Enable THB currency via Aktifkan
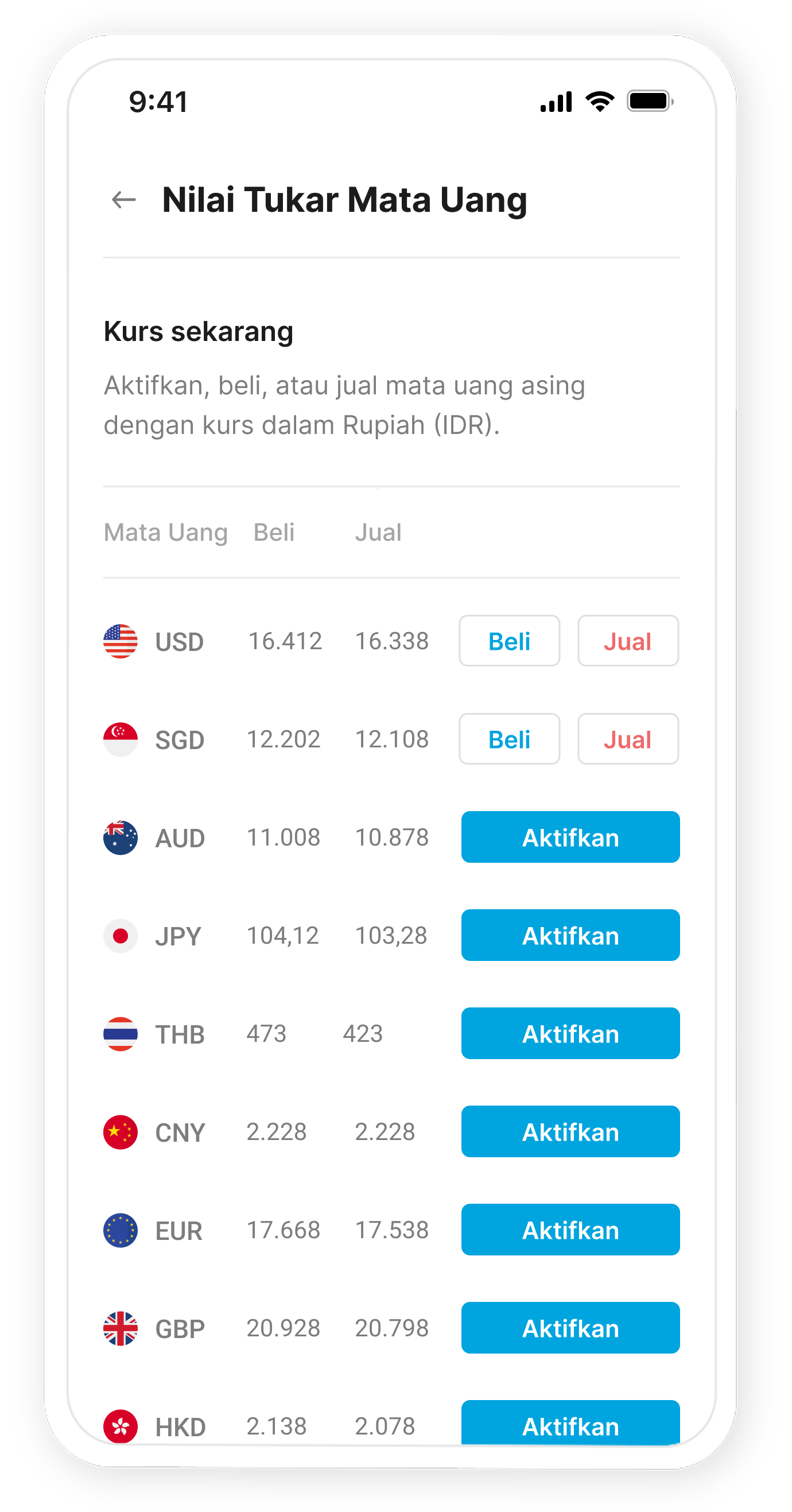 (x=570, y=1033)
